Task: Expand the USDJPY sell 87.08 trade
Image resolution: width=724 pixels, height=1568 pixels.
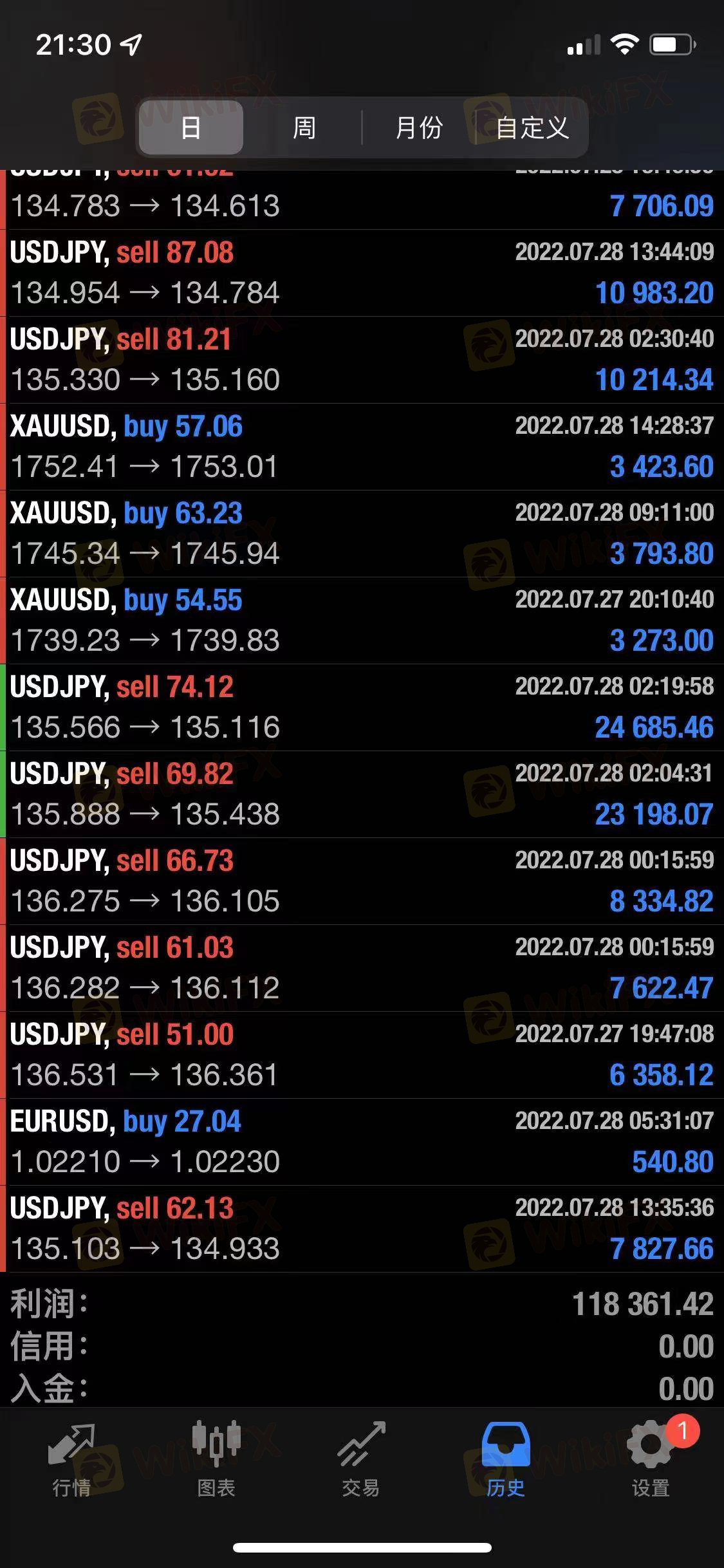Action: click(362, 273)
